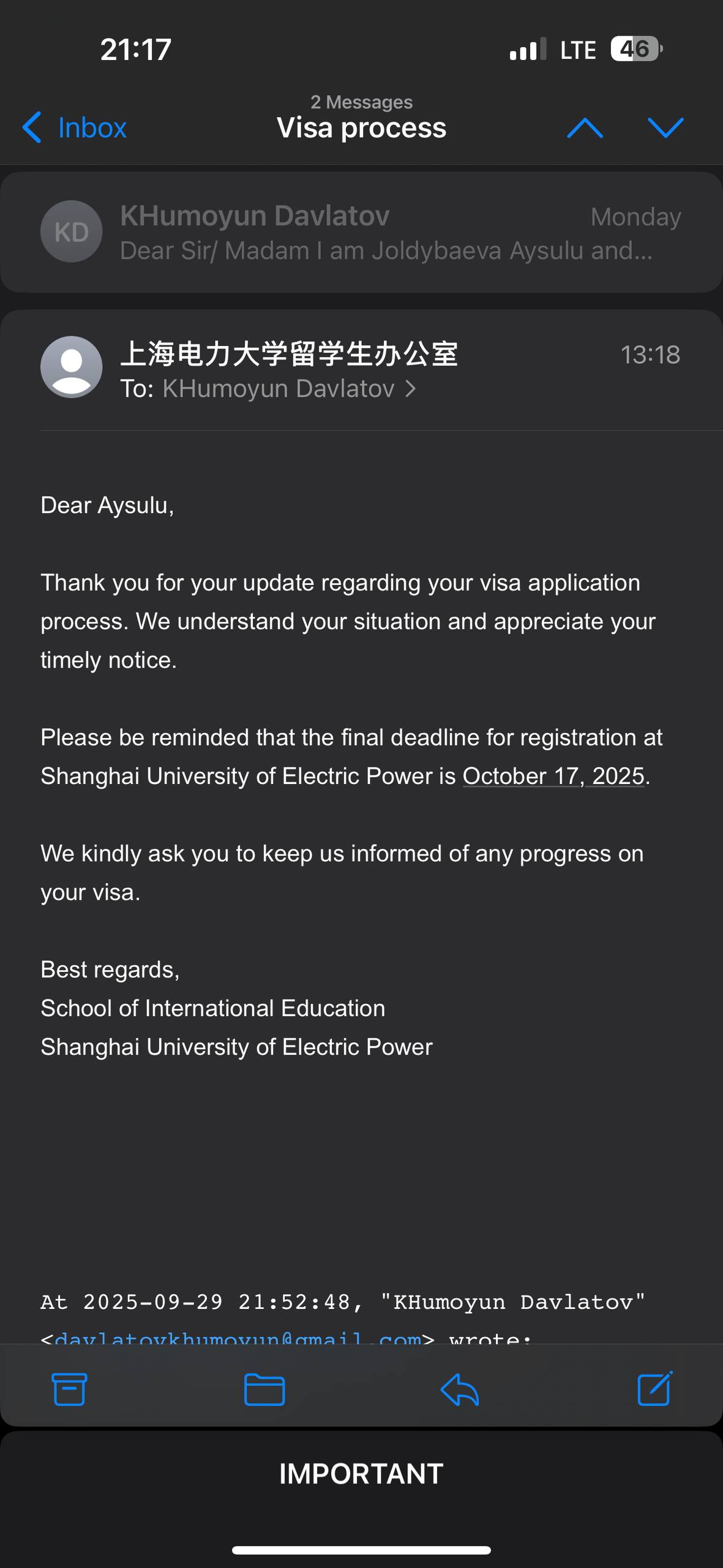The height and width of the screenshot is (1568, 723).
Task: Open the October 17, 2025 date link
Action: tap(553, 776)
